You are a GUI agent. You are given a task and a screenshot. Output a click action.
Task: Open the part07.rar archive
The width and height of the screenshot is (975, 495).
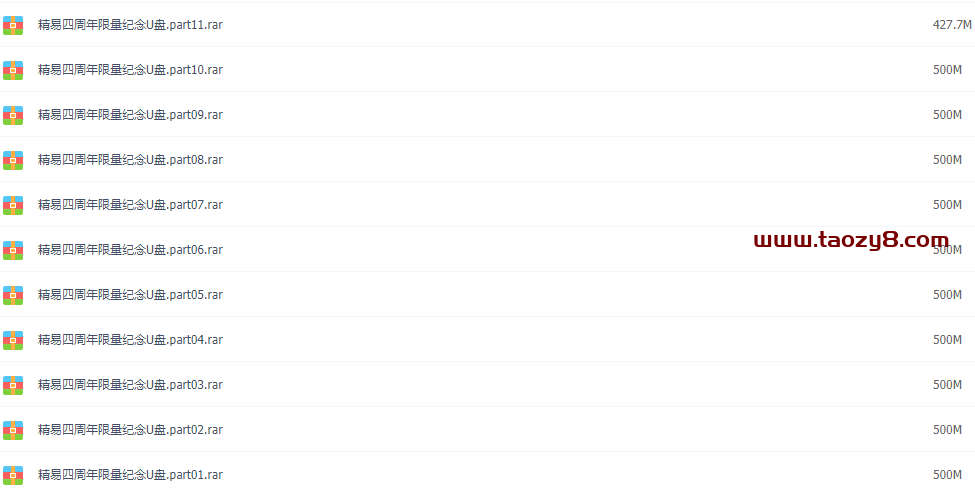pyautogui.click(x=130, y=205)
